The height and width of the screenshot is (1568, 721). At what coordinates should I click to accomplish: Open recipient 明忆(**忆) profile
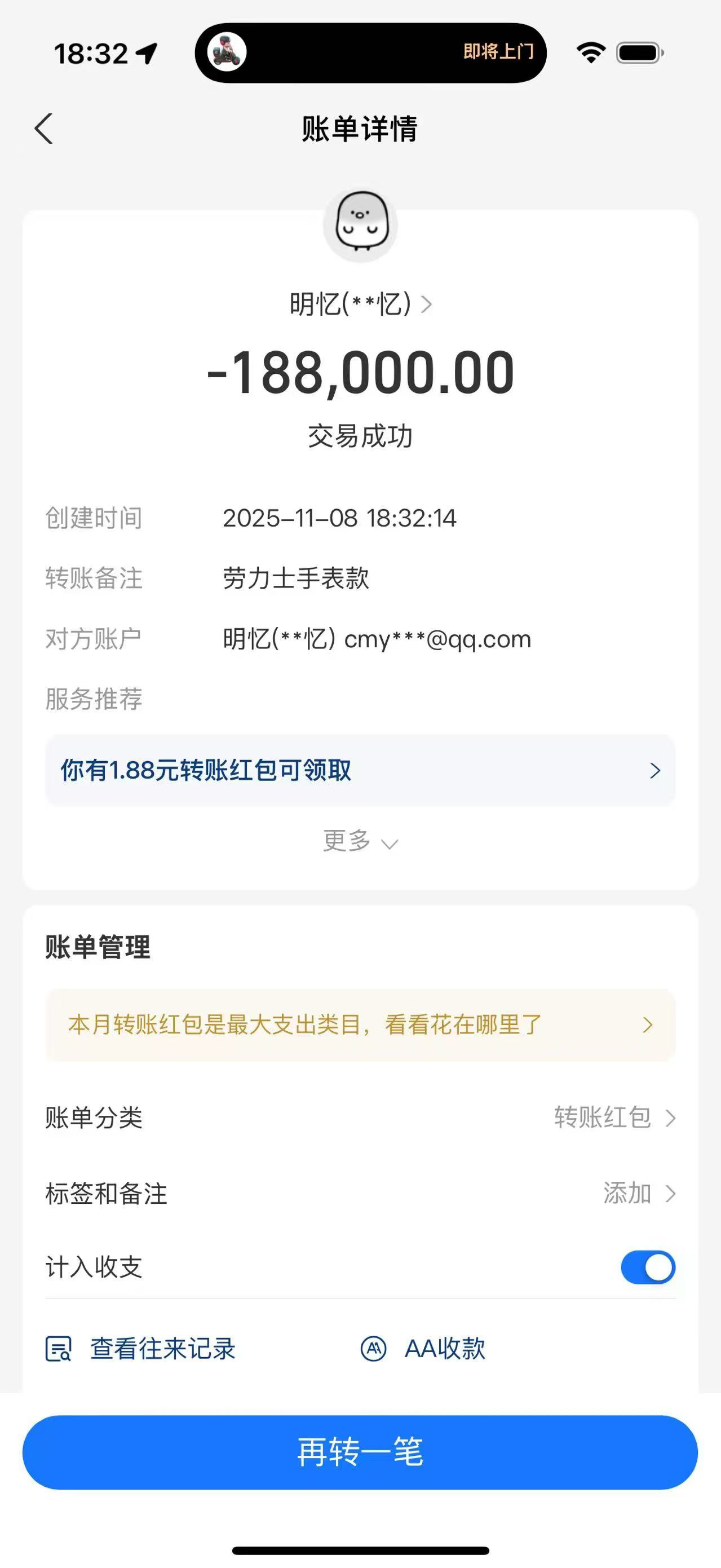(x=360, y=304)
